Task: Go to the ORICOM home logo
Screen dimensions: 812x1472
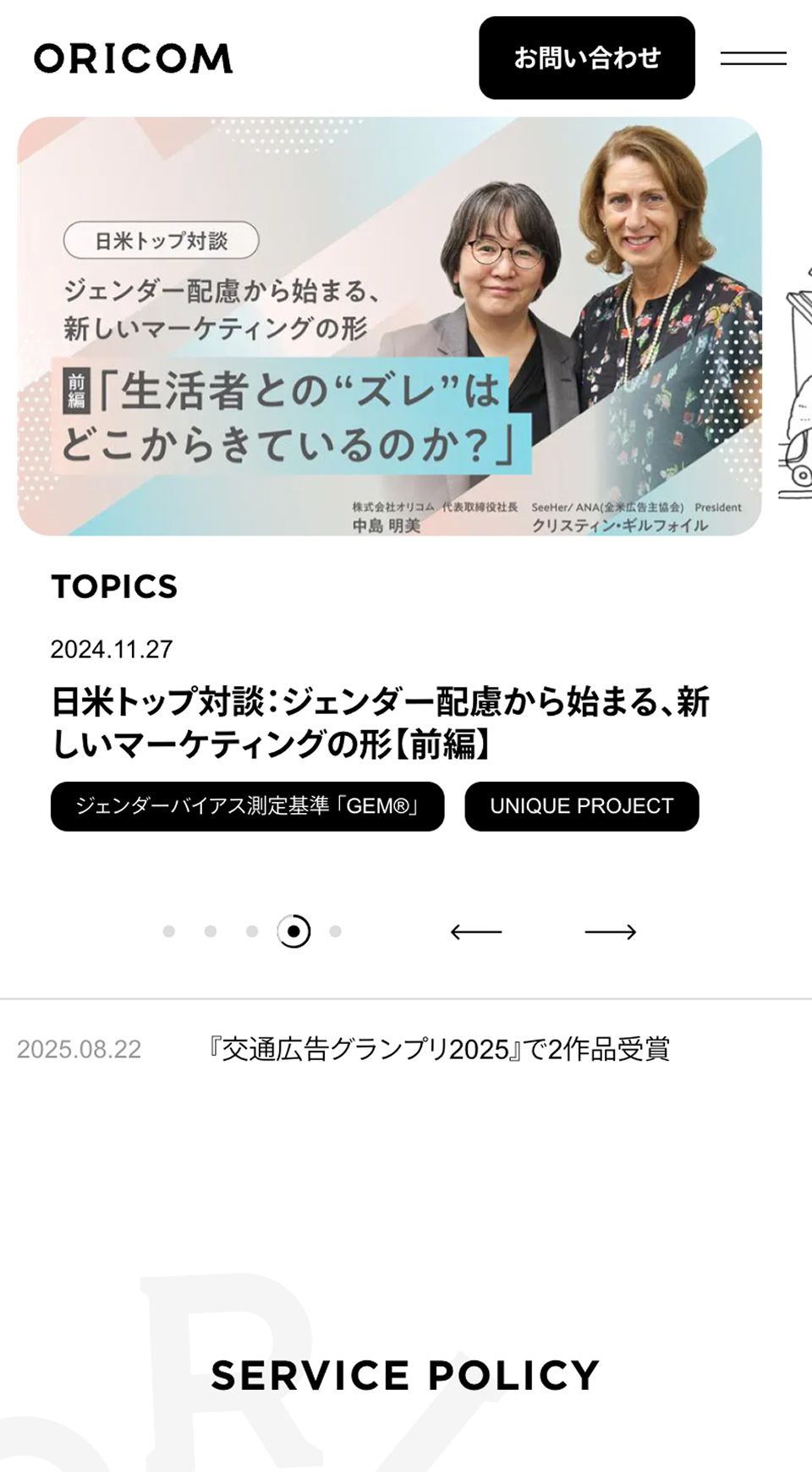Action: coord(133,58)
